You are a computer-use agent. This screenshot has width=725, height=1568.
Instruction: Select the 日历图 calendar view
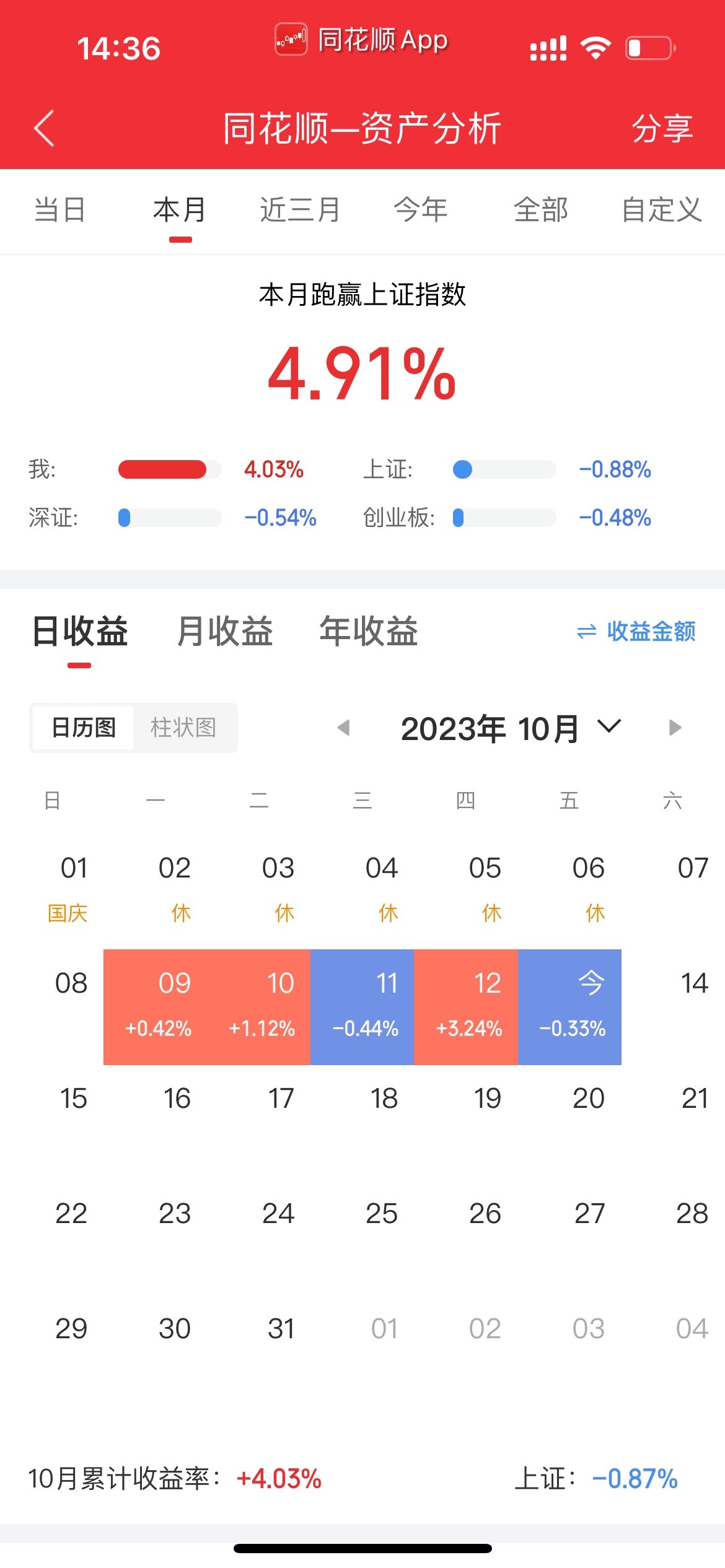click(x=83, y=728)
